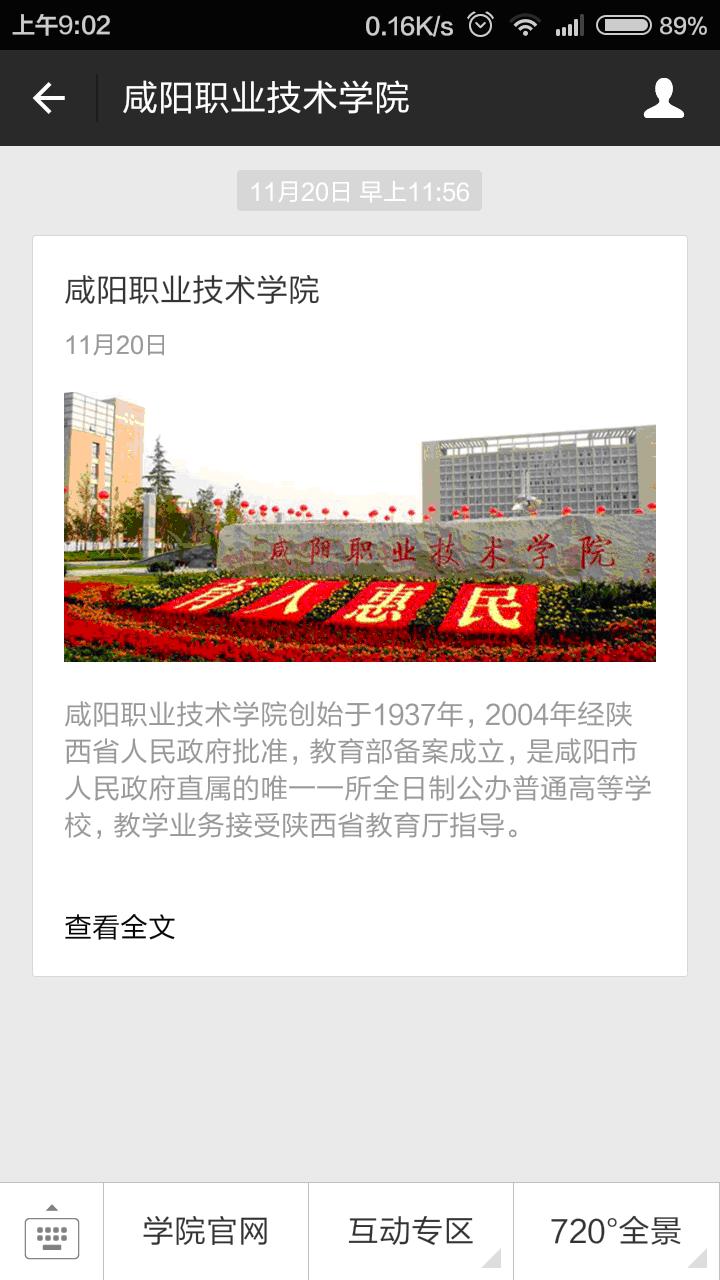Switch to keyboard input mode

point(52,1232)
